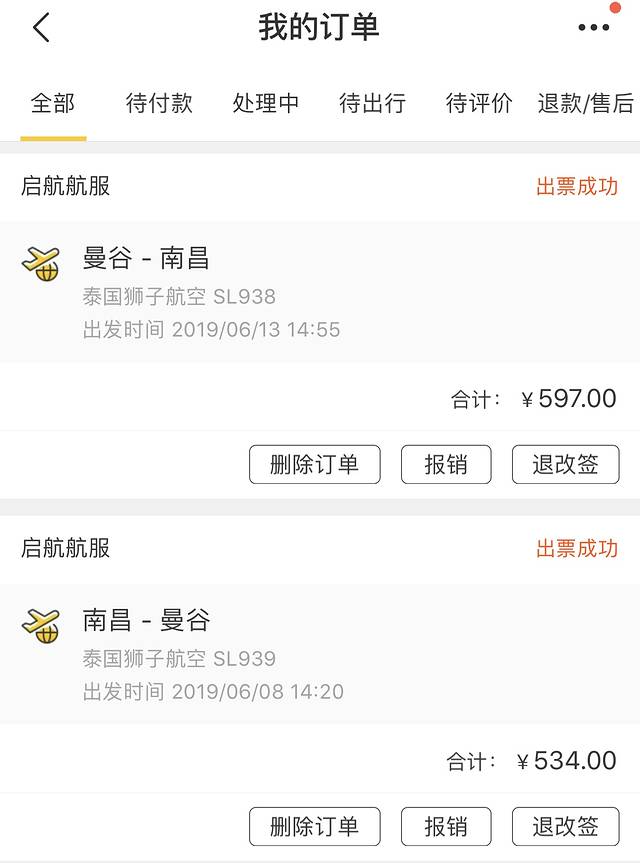Open the 退款/售后 tab
The image size is (640, 863).
(586, 103)
